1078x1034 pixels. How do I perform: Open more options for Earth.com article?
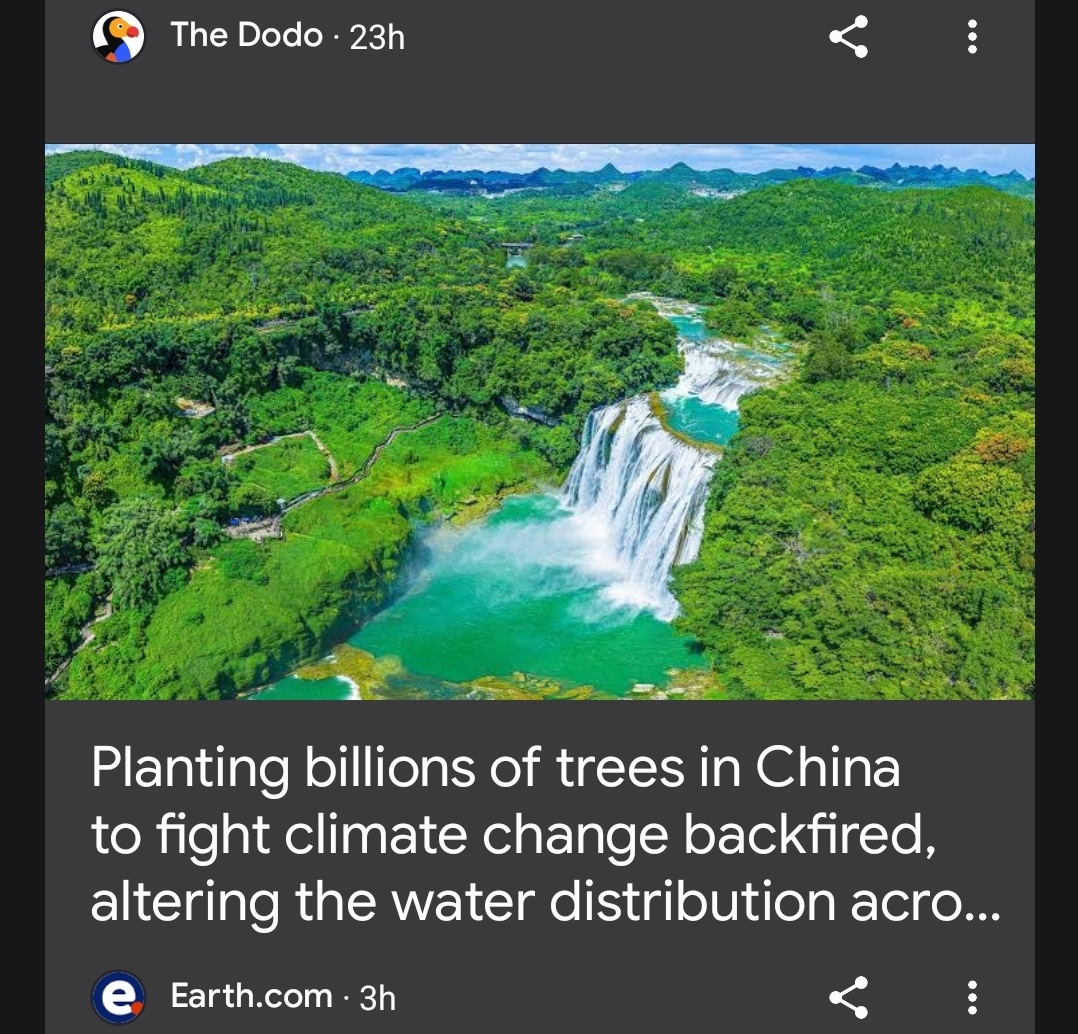971,997
